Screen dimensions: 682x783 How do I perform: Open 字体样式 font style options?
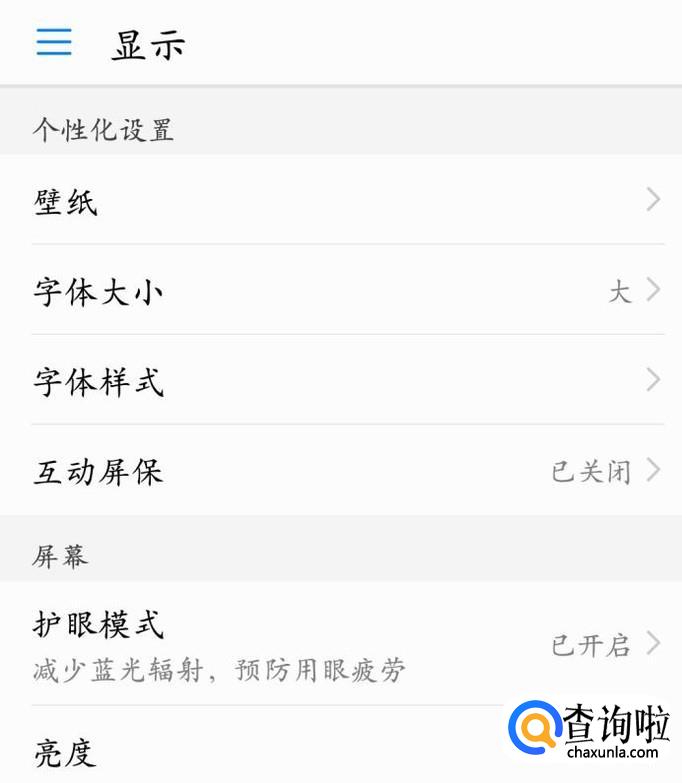tap(340, 381)
